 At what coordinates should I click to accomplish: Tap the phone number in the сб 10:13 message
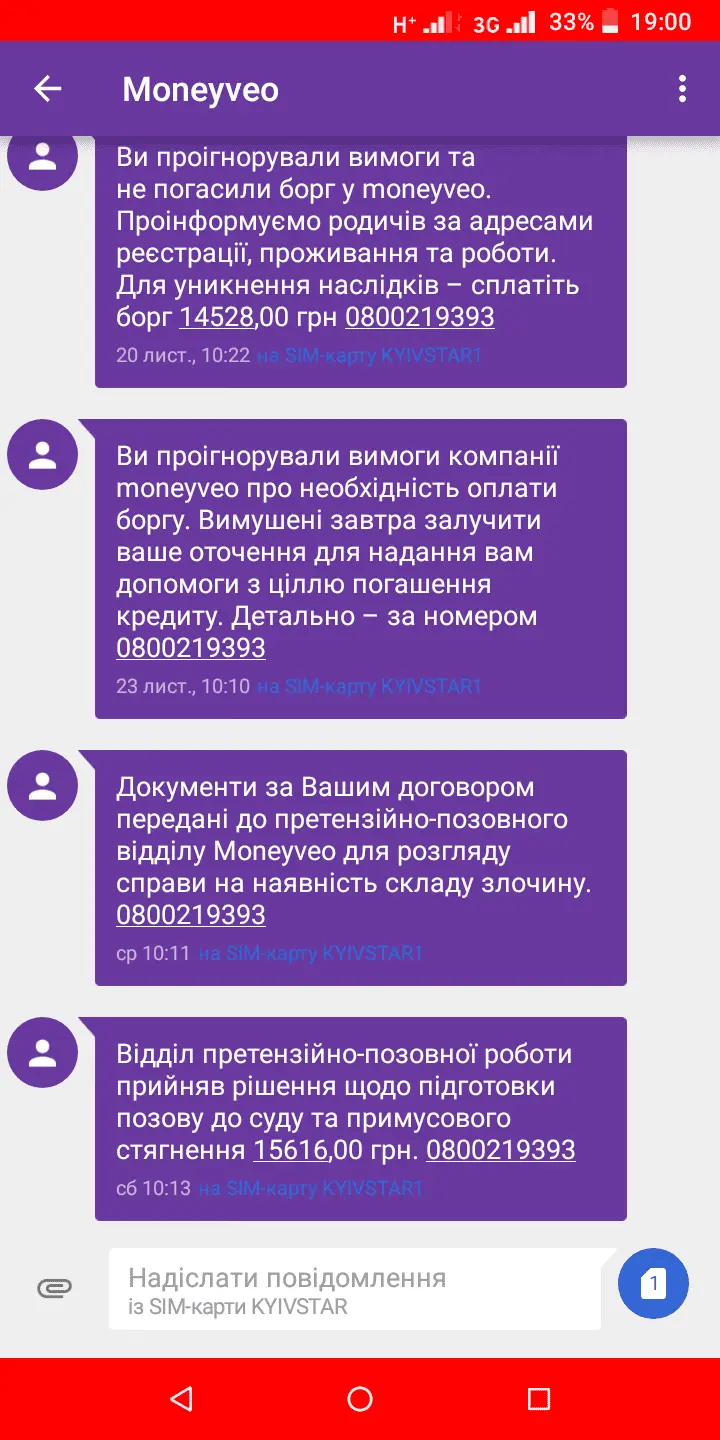[x=500, y=1150]
